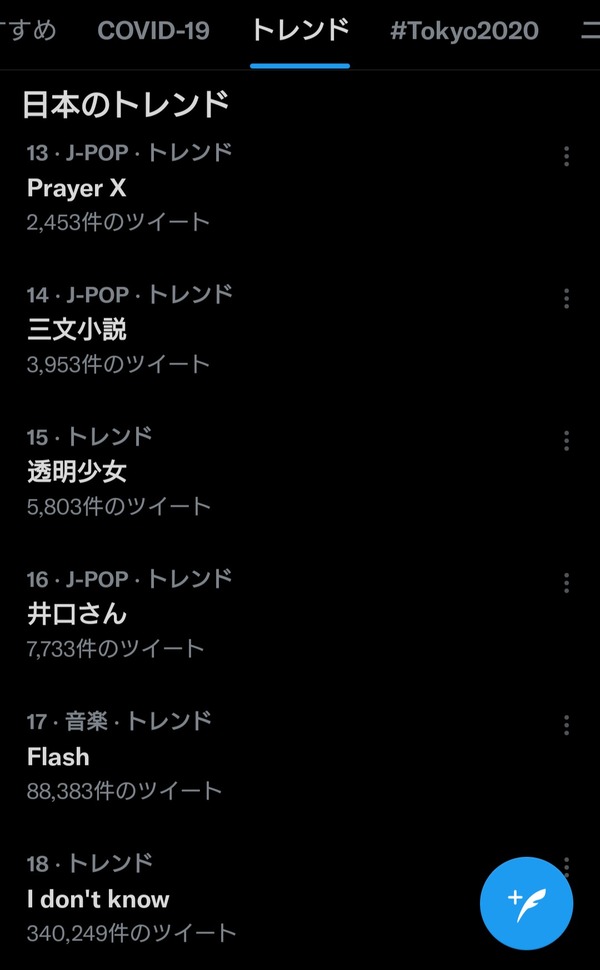Open the Prayer X trend
The height and width of the screenshot is (970, 600).
[77, 188]
